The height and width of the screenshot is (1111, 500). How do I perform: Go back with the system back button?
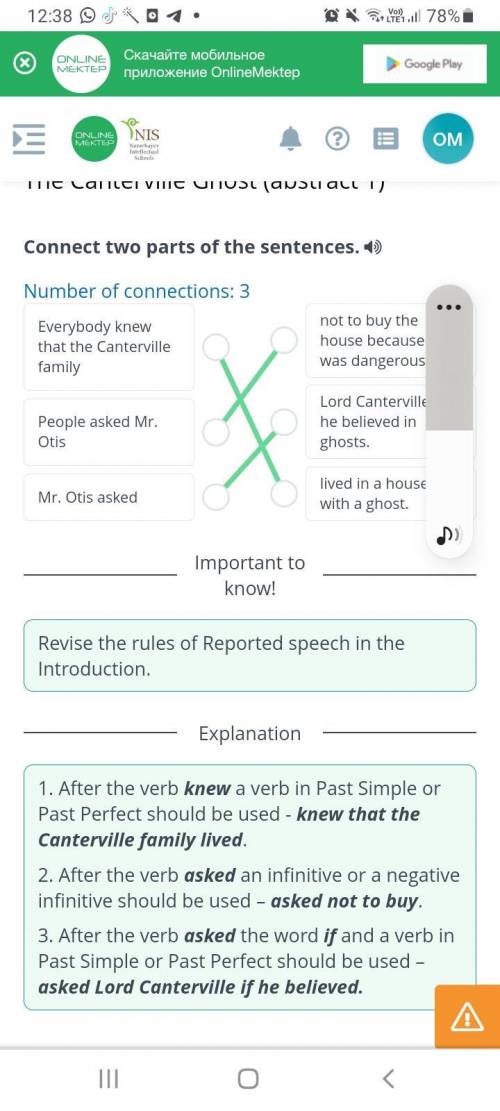[387, 1078]
